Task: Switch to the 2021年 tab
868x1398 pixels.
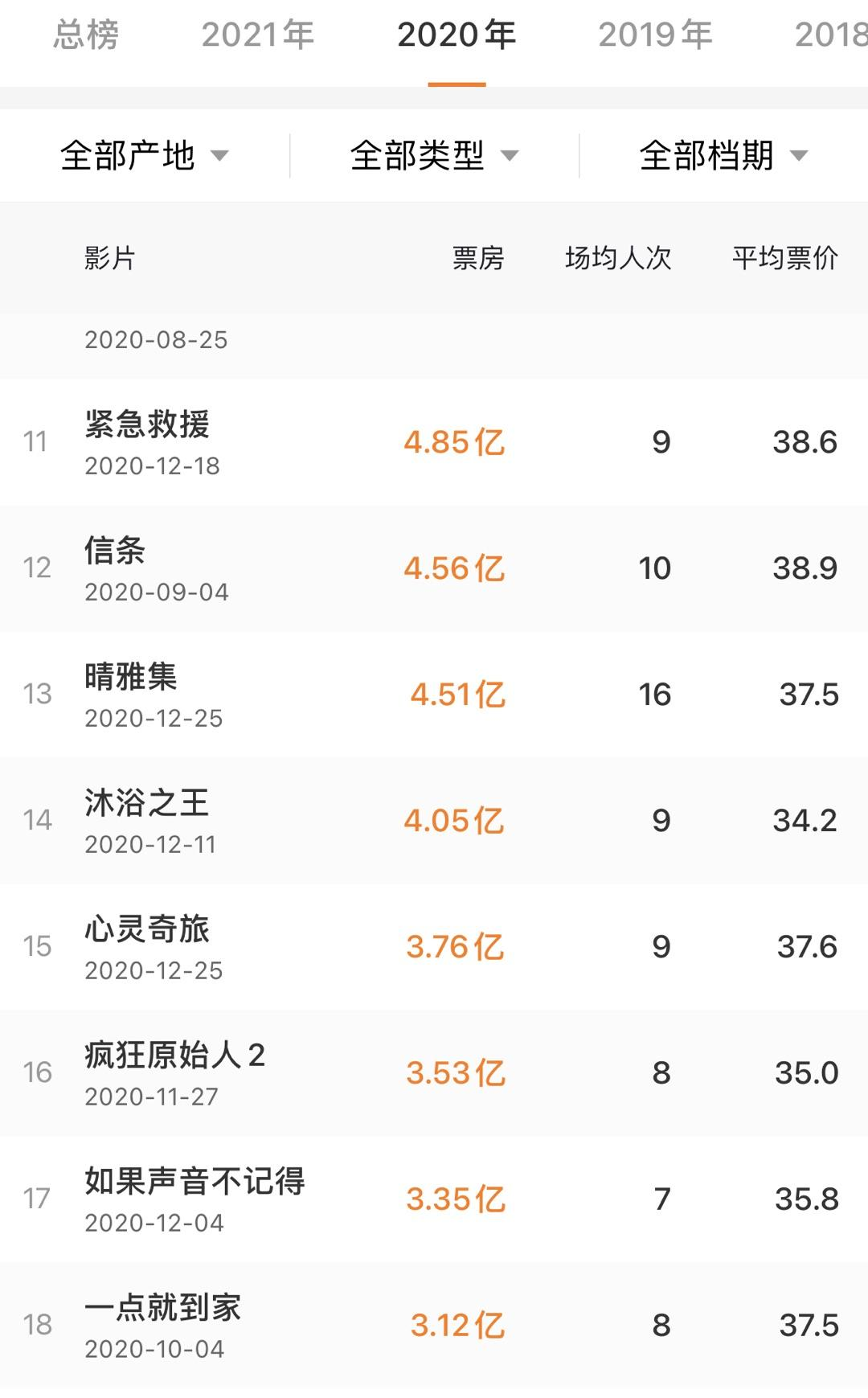Action: pos(258,35)
